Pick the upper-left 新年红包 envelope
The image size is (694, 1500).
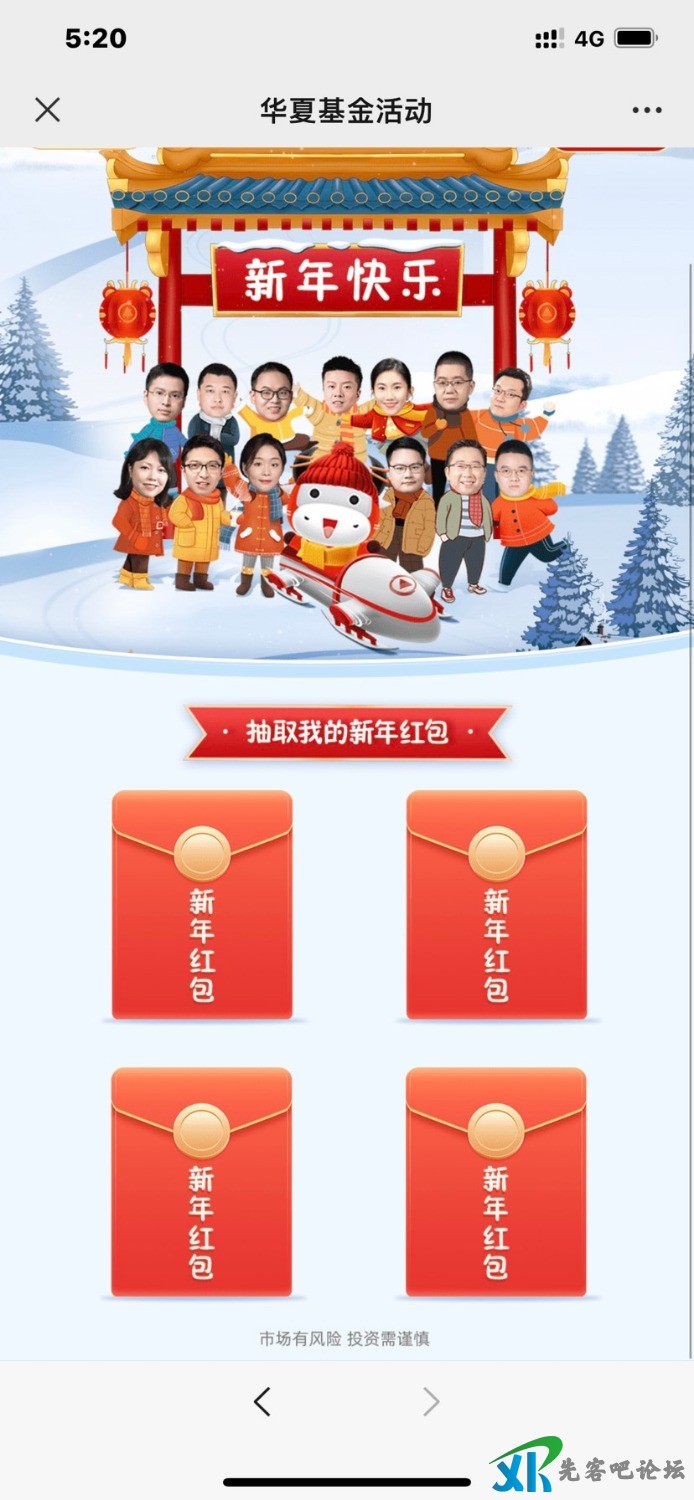coord(202,905)
